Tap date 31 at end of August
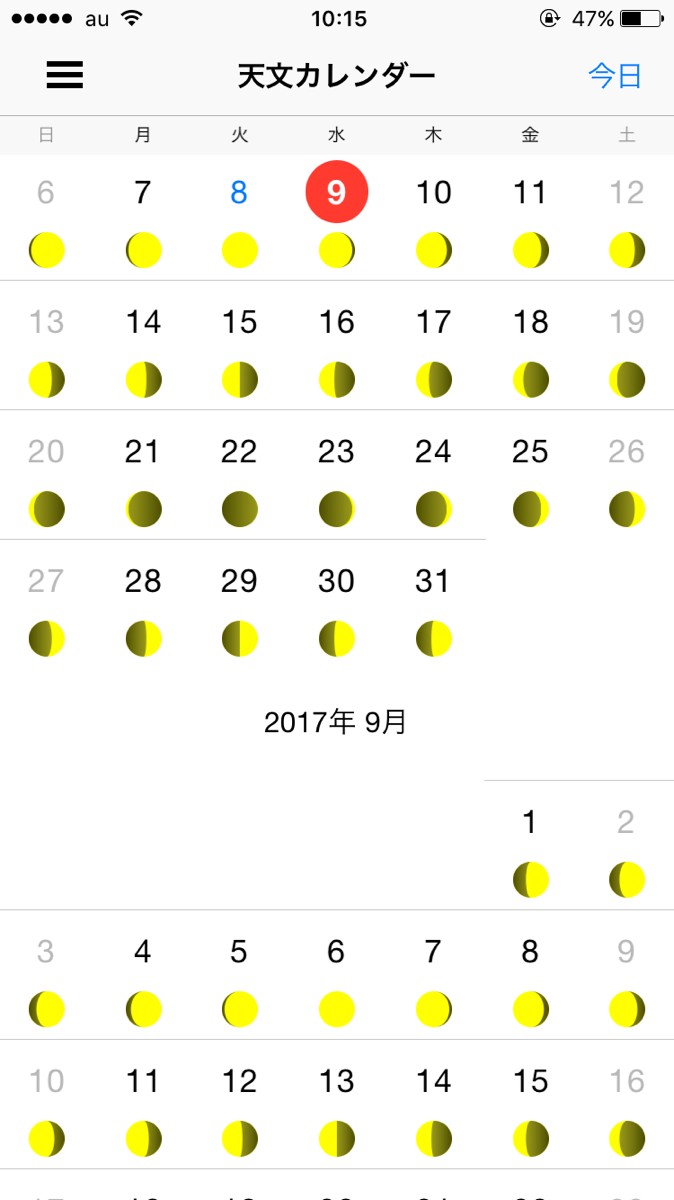Viewport: 674px width, 1200px height. 433,582
